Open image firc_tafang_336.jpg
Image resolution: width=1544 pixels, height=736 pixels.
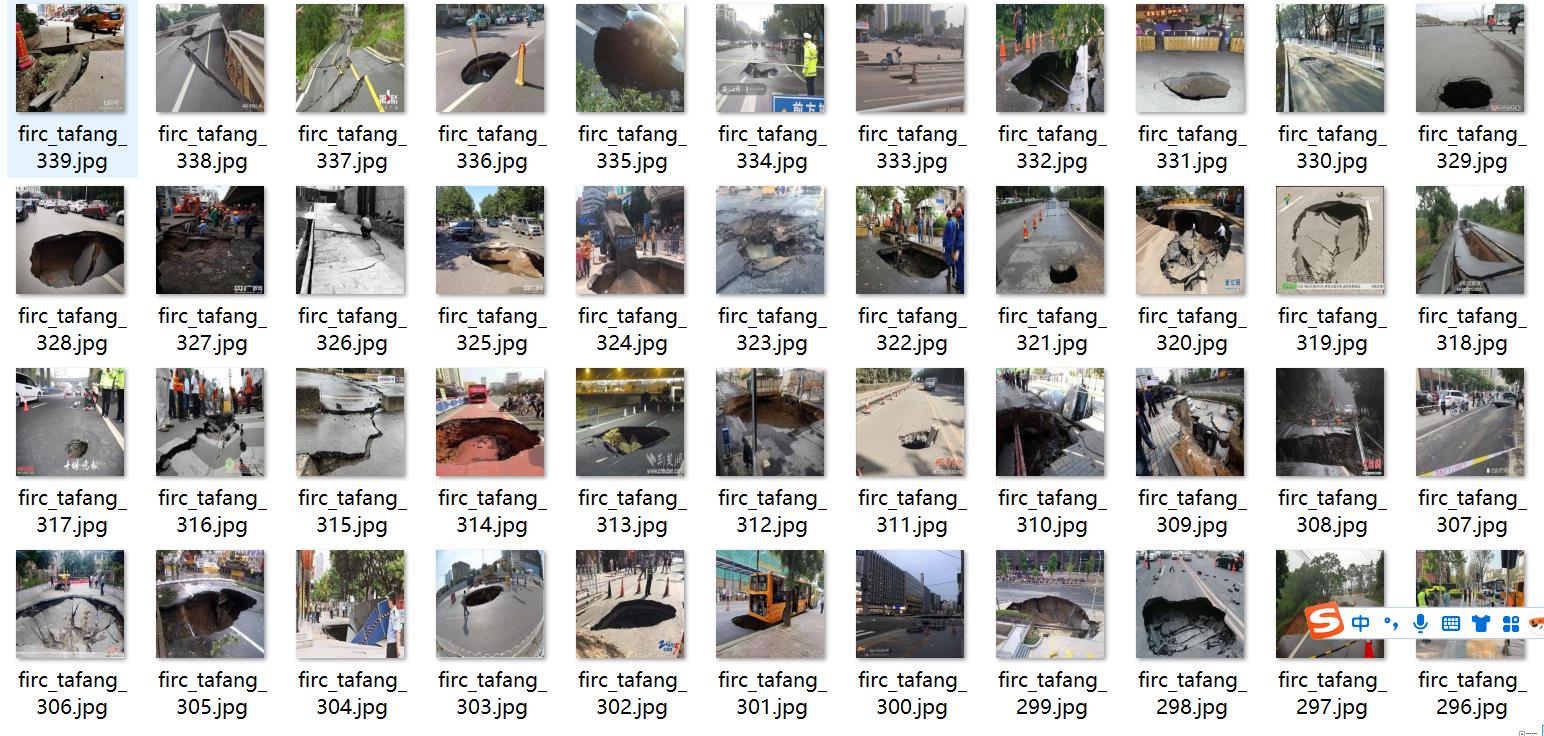click(x=490, y=58)
